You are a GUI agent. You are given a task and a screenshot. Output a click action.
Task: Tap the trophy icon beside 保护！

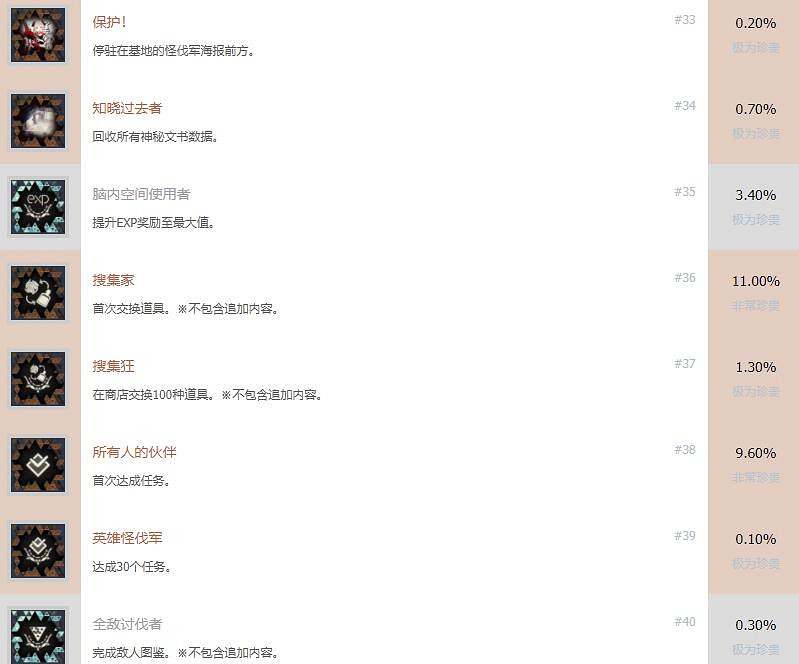pos(38,35)
